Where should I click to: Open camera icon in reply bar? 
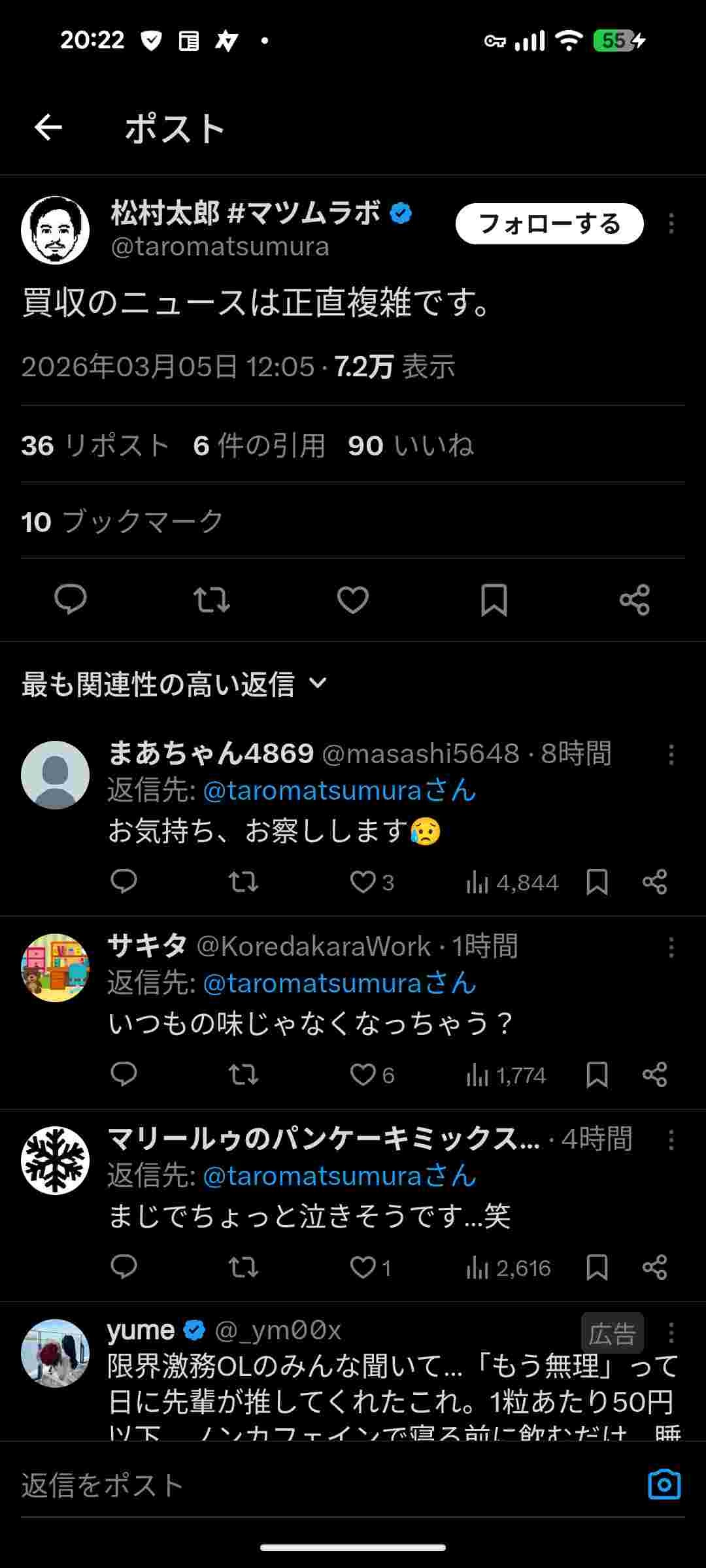point(664,1484)
